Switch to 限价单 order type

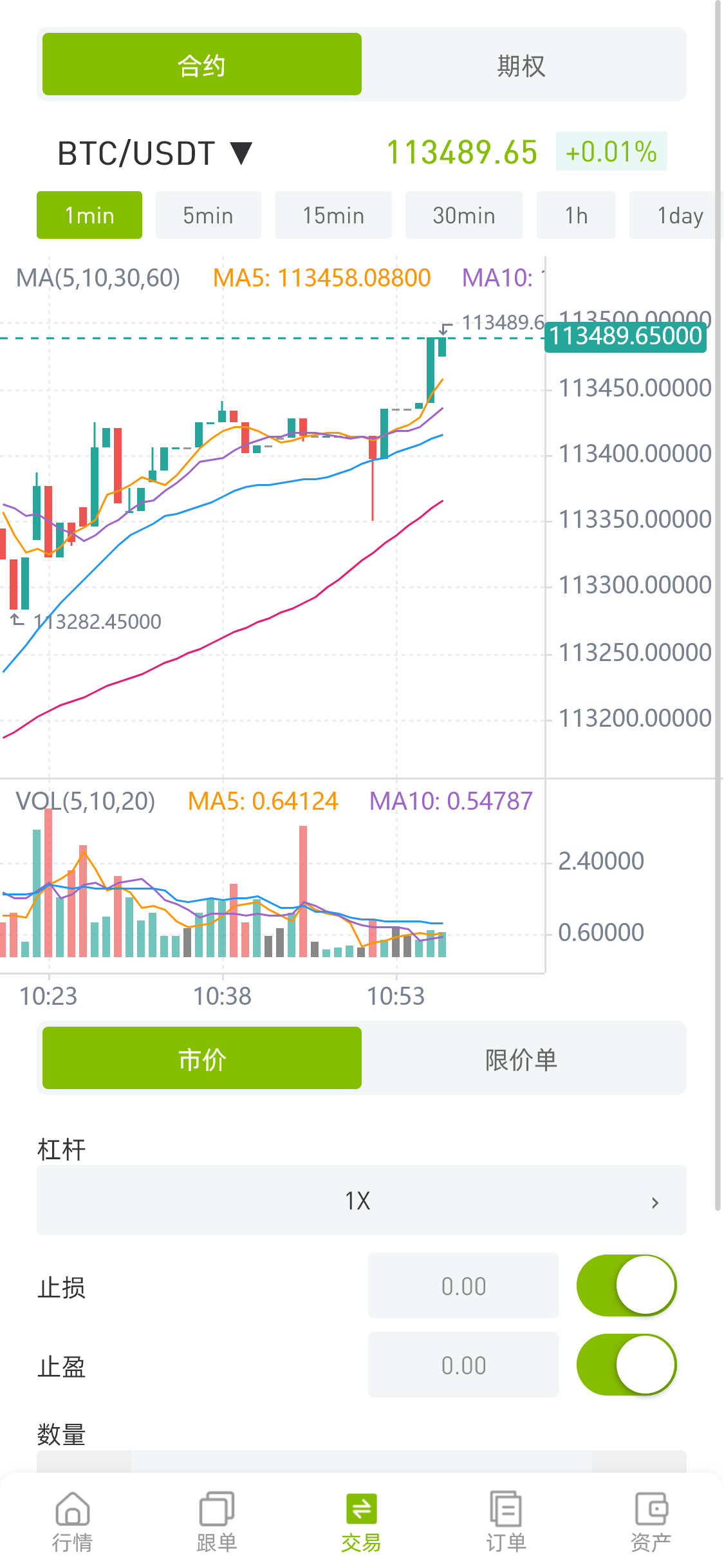(521, 1059)
